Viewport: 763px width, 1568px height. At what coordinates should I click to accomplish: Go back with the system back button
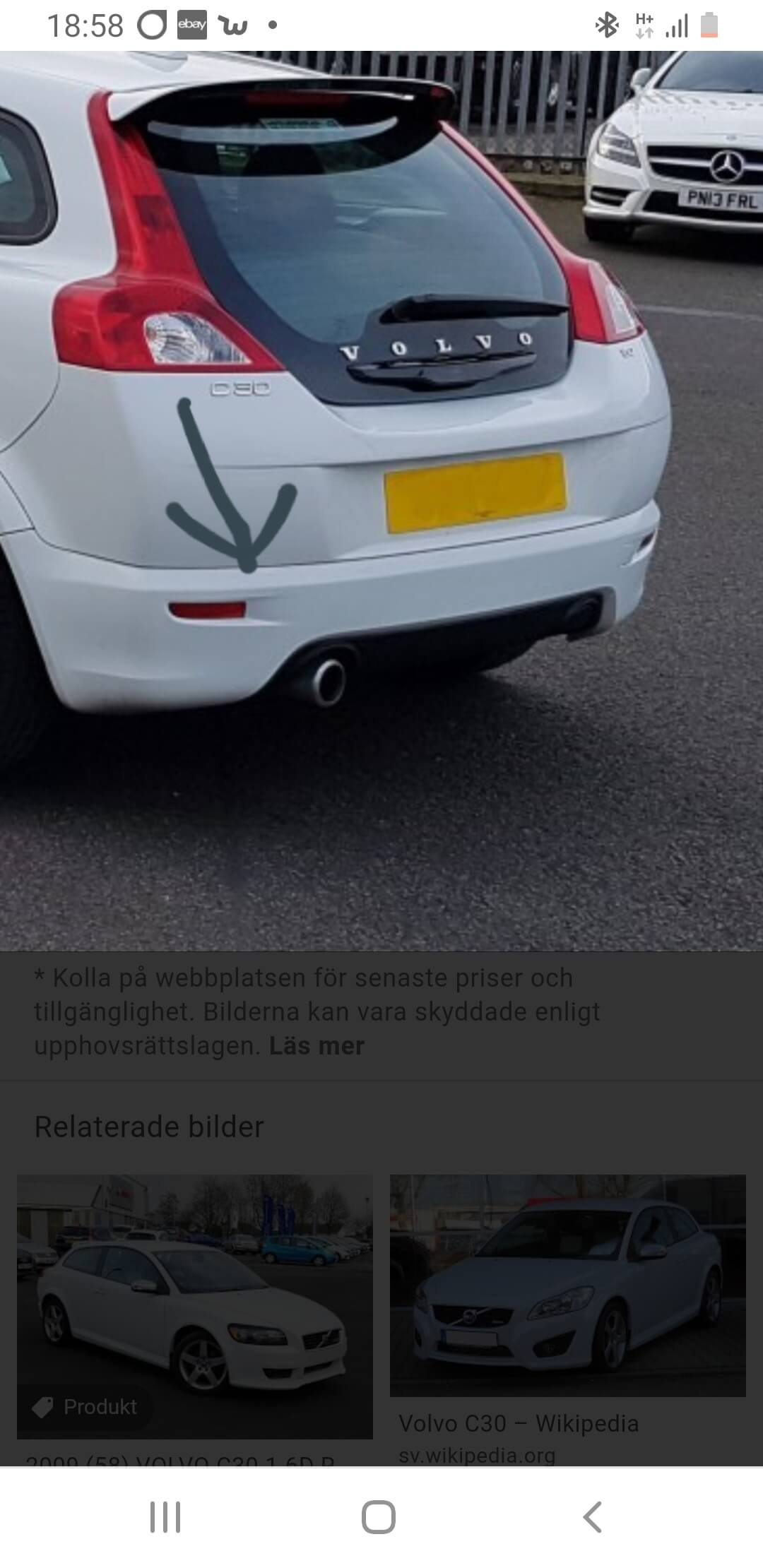pos(592,1516)
